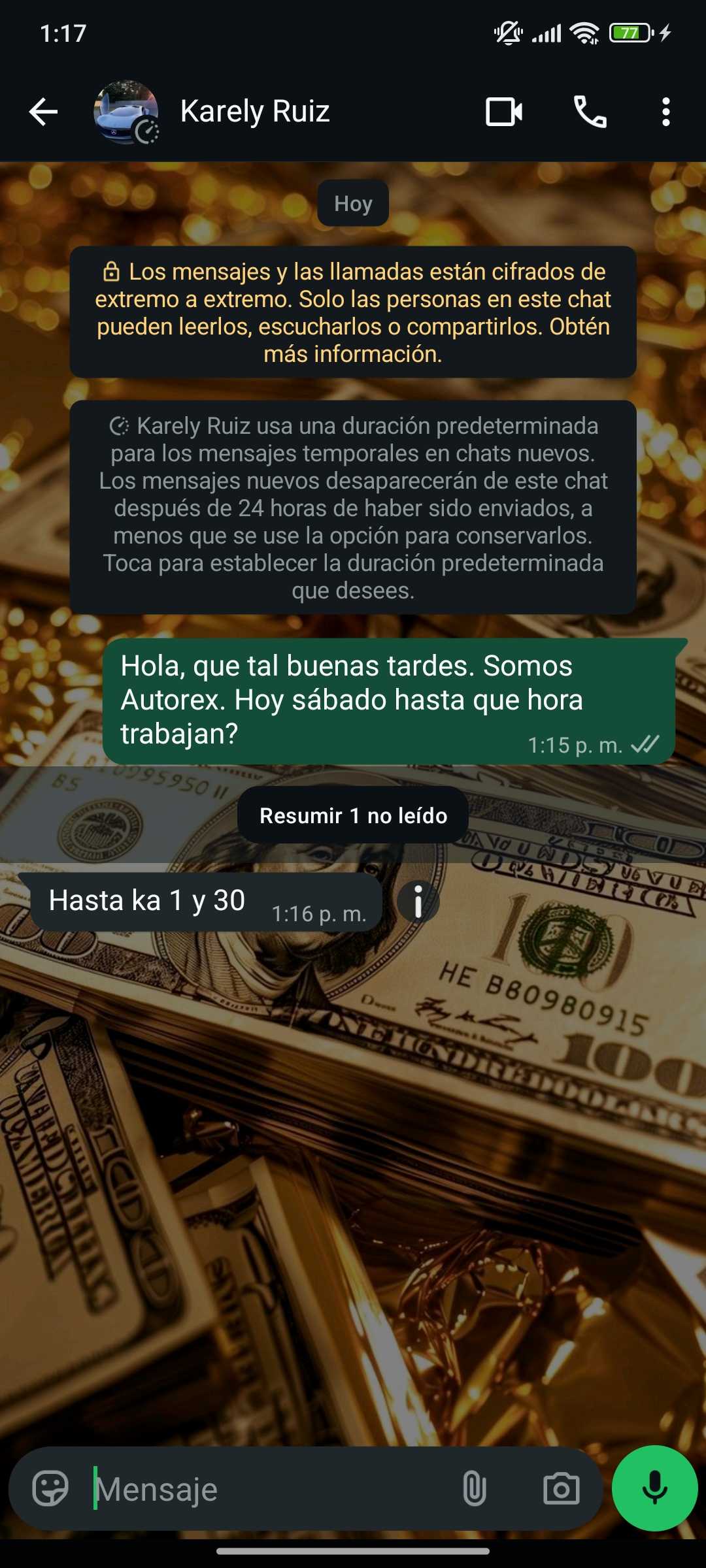This screenshot has height=1568, width=706.
Task: Tap Resumir 1 no leído button
Action: tap(353, 815)
